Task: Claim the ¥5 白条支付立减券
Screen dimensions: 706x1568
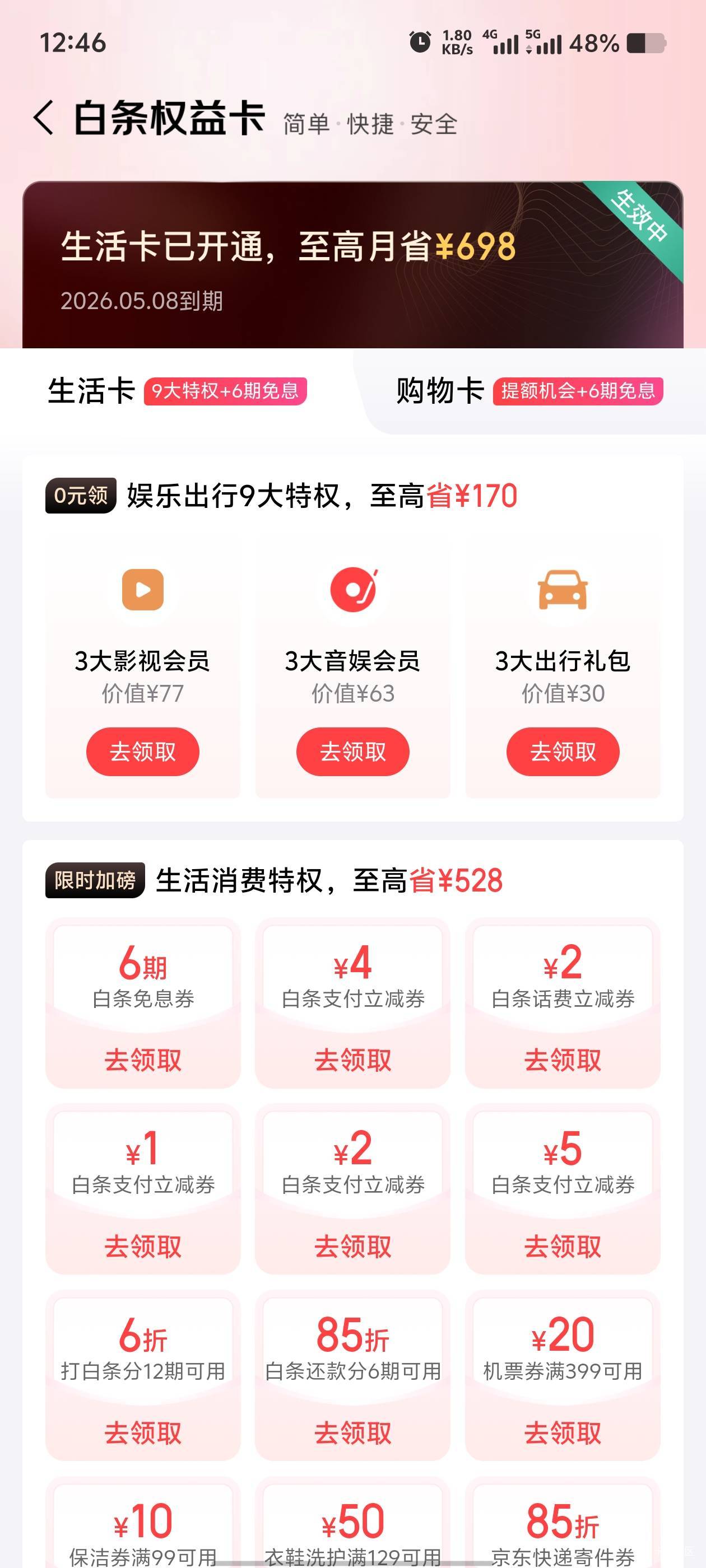Action: [x=563, y=1246]
